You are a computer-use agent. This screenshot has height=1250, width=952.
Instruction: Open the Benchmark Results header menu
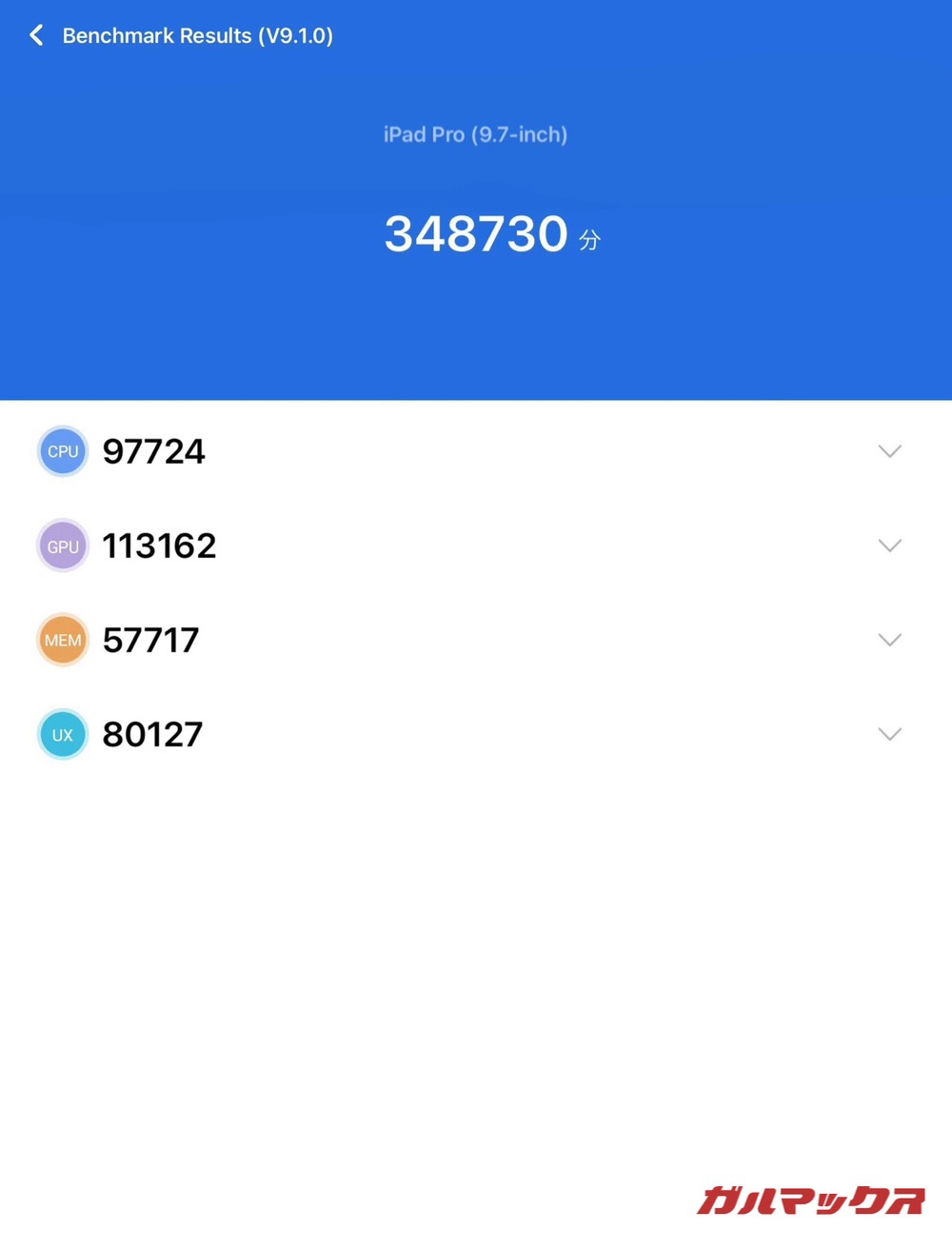point(198,35)
